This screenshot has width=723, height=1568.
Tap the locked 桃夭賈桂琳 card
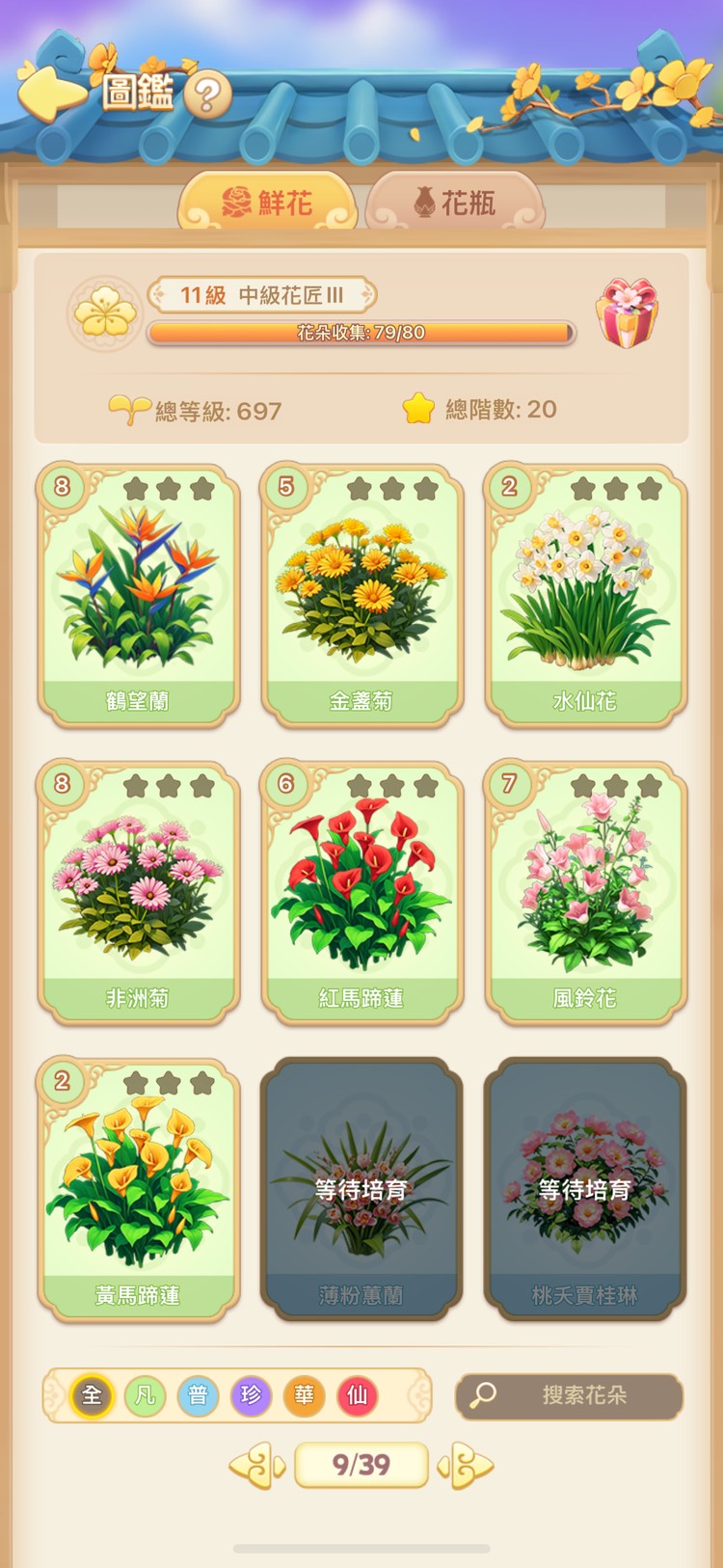pyautogui.click(x=585, y=1189)
